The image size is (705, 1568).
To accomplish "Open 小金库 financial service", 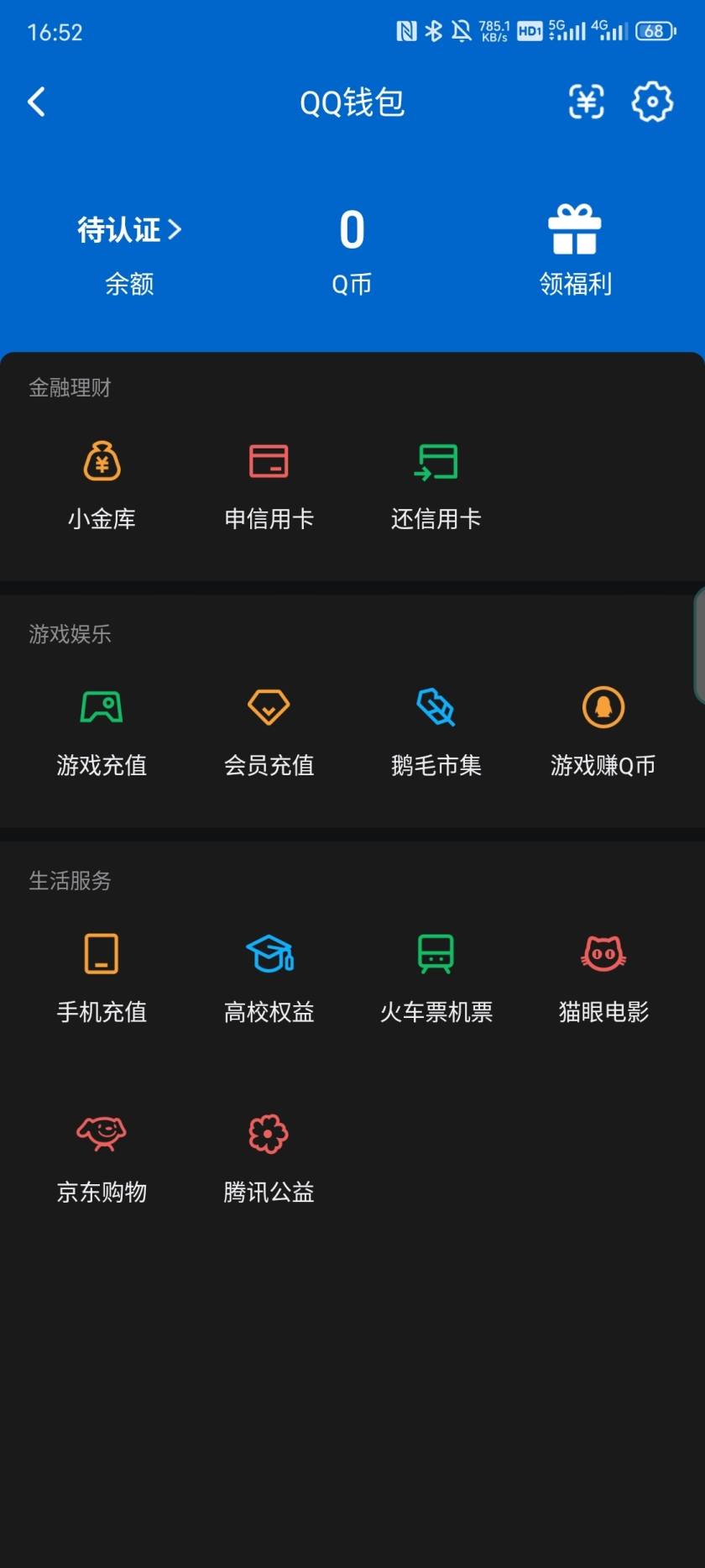I will pos(101,483).
